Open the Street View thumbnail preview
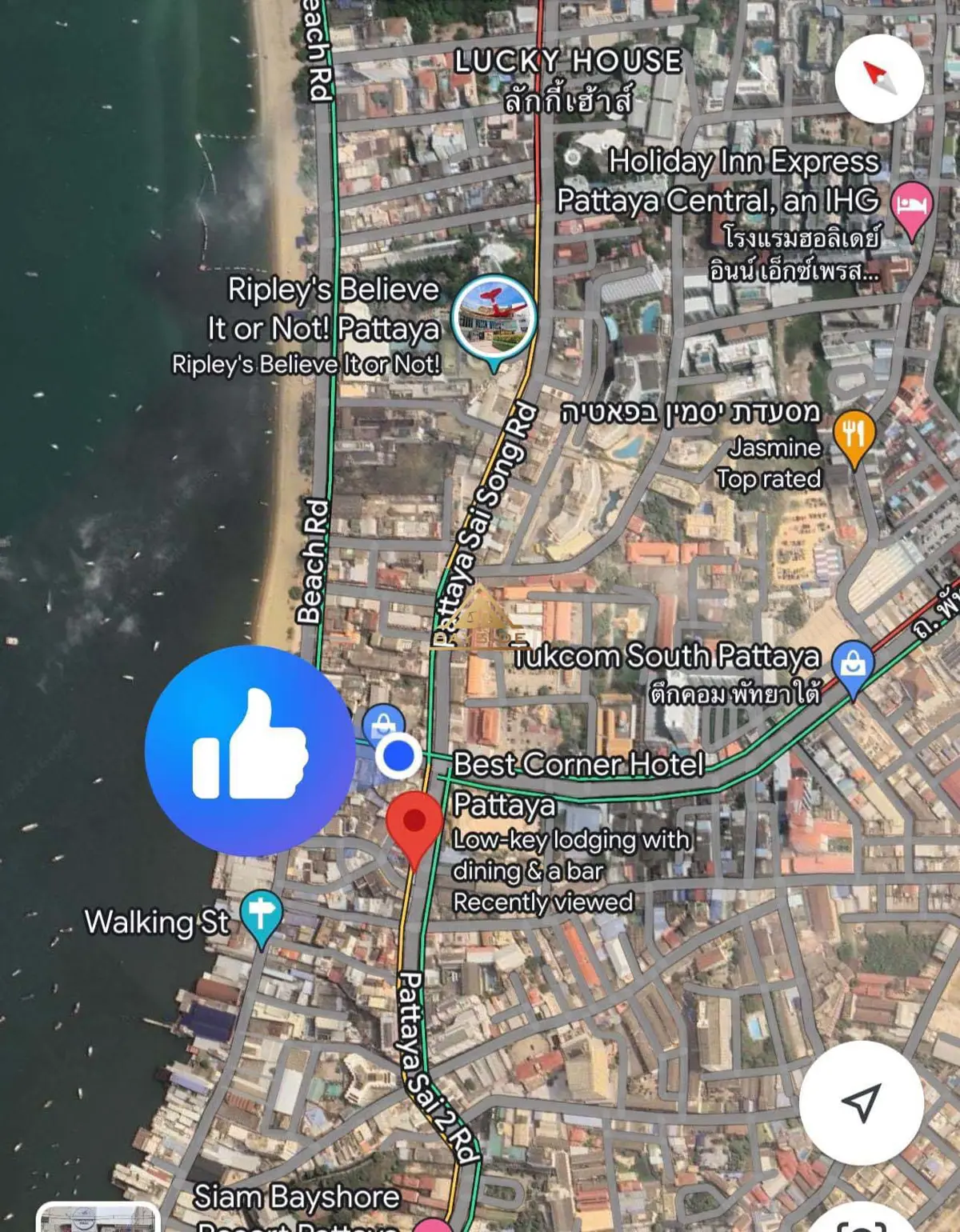The width and height of the screenshot is (960, 1232). [98, 1218]
